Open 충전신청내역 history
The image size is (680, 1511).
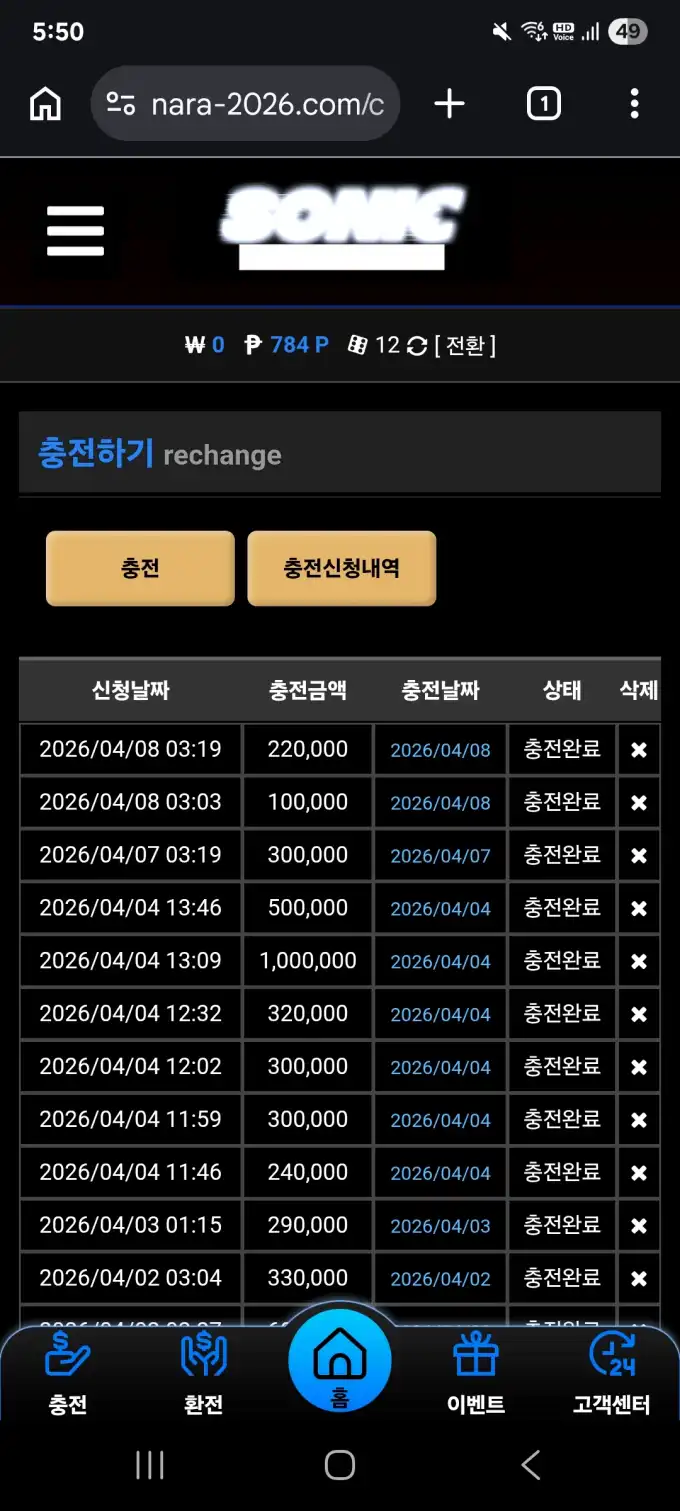[341, 568]
